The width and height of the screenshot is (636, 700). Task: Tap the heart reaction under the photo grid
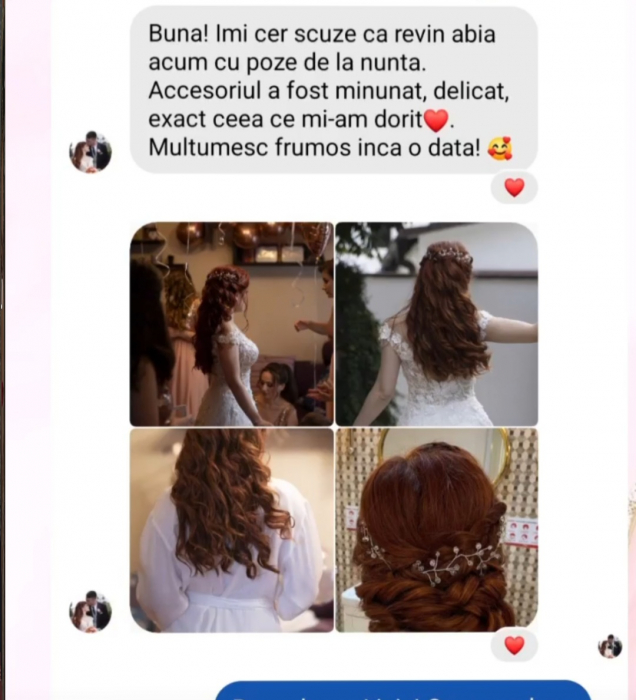click(514, 645)
